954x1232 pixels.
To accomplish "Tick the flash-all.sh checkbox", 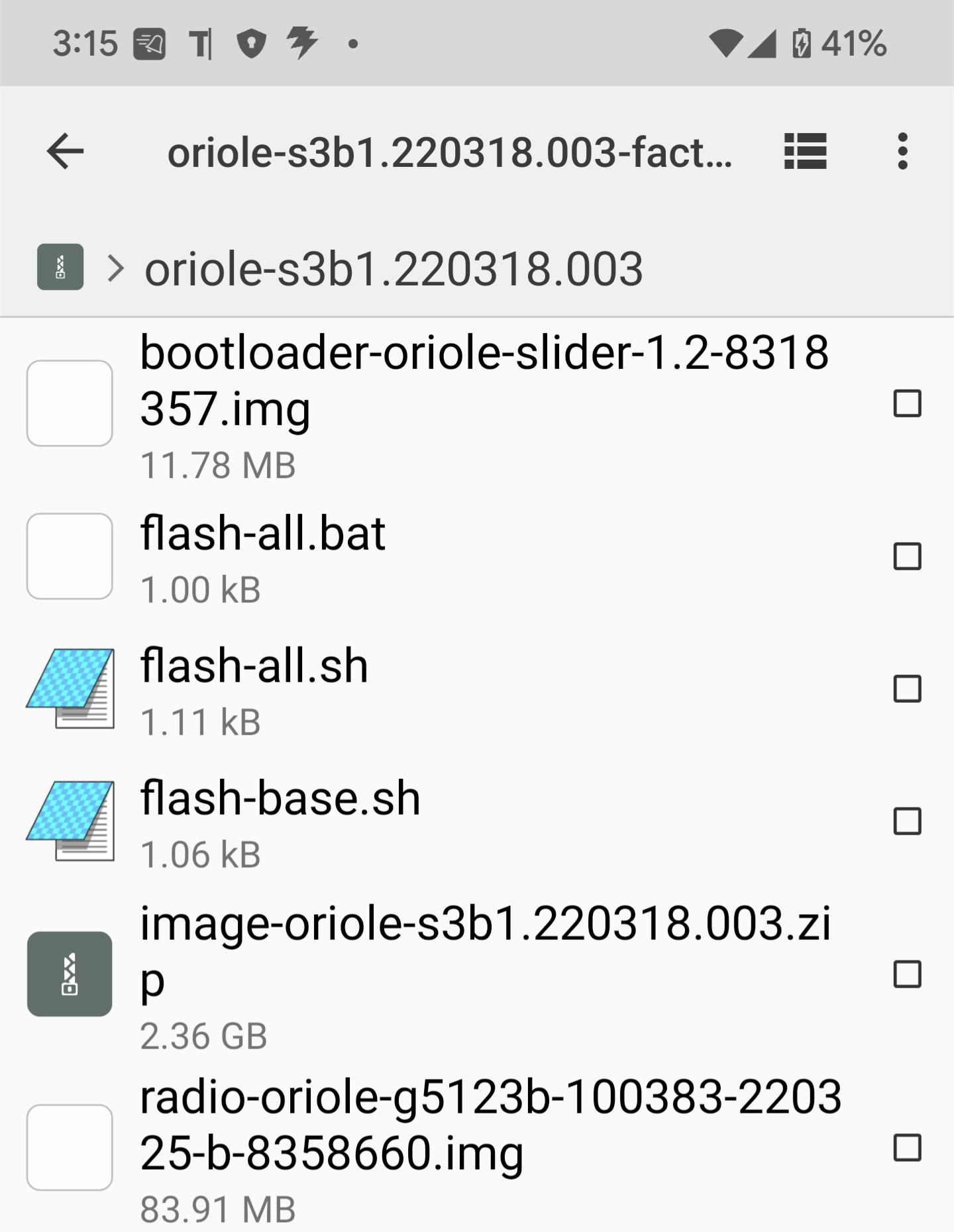I will point(907,689).
